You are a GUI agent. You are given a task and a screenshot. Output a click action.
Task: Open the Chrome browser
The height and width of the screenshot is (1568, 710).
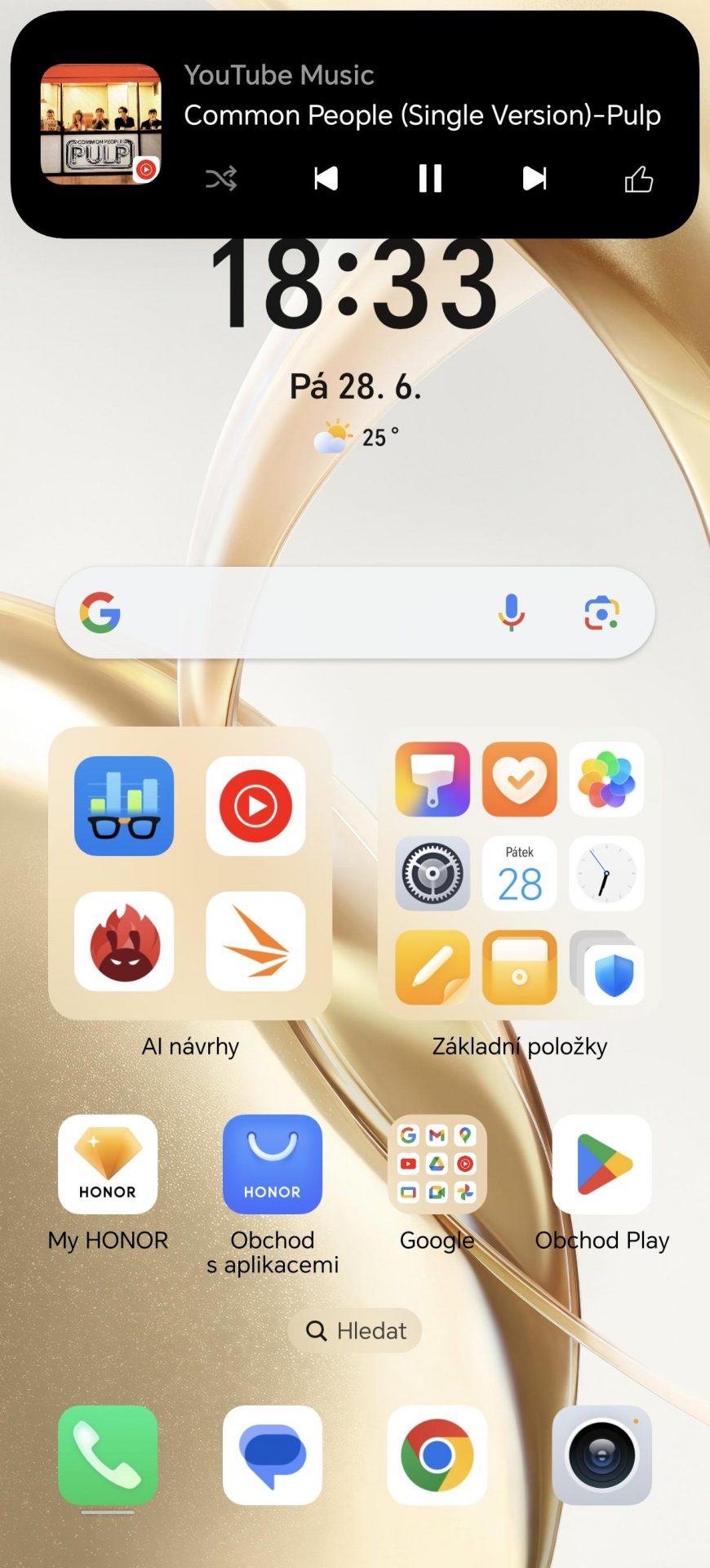coord(437,1454)
